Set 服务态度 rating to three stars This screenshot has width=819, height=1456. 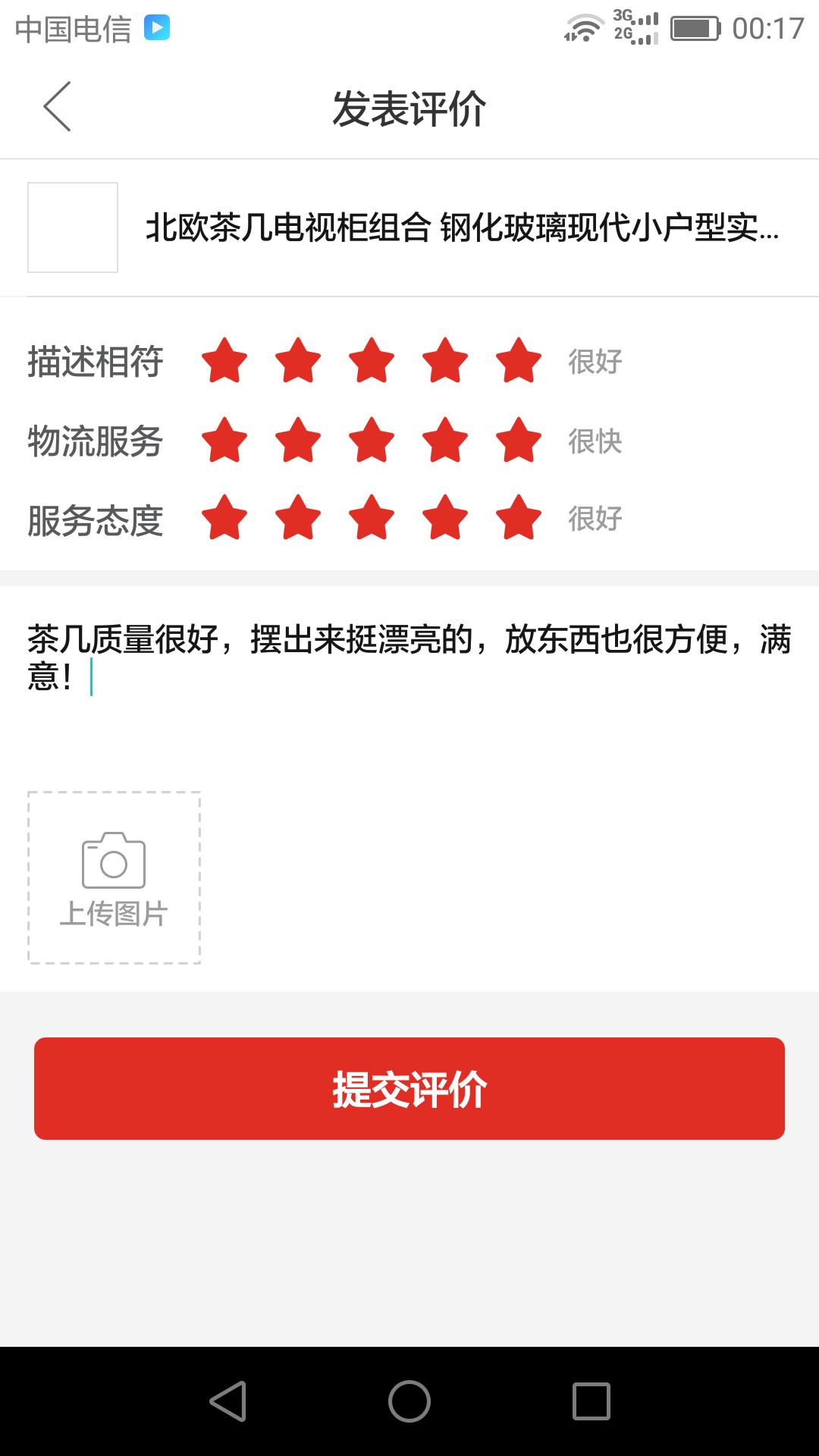(372, 517)
